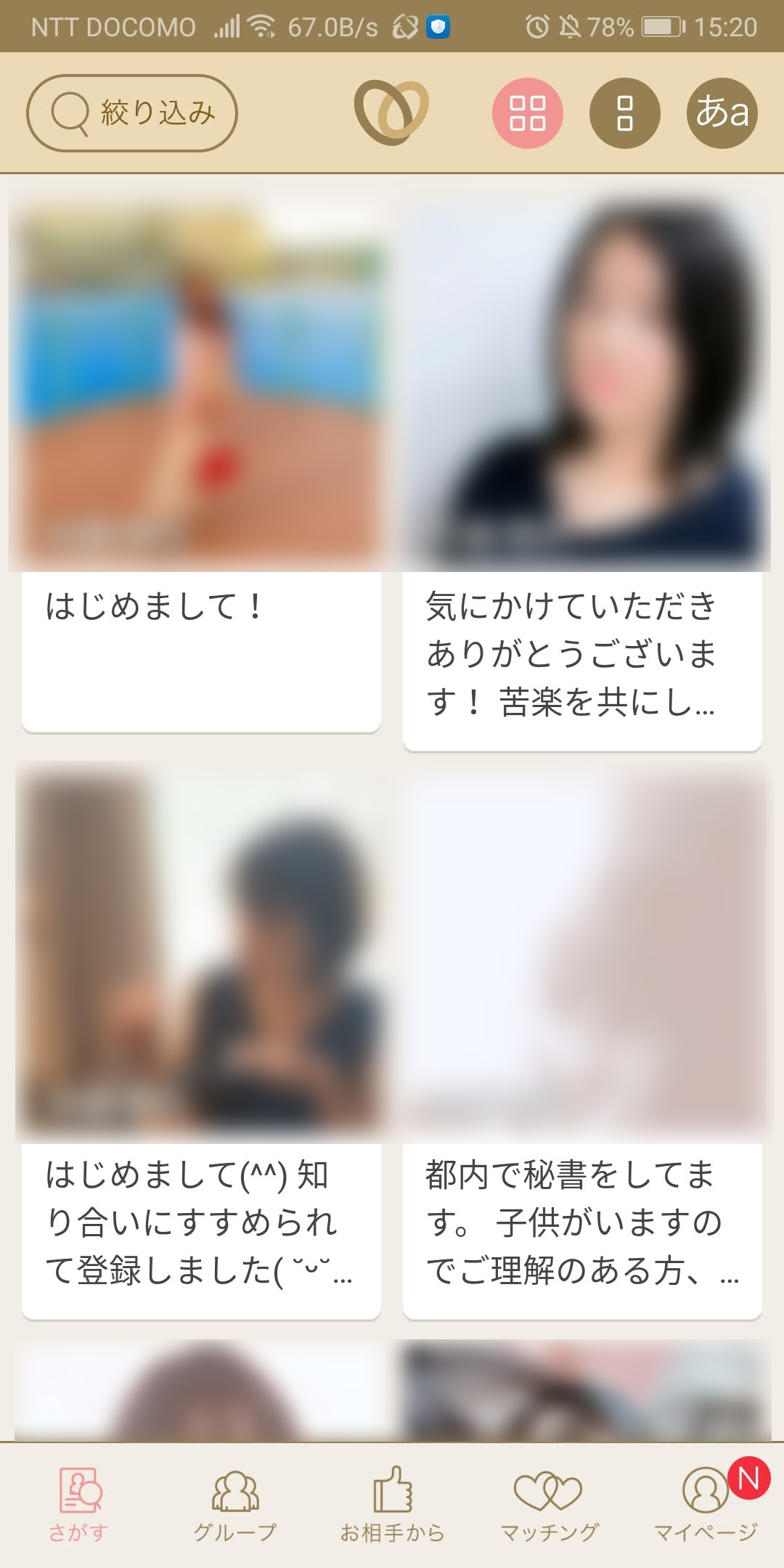The width and height of the screenshot is (784, 1568).
Task: Open the マイページ tab
Action: pyautogui.click(x=706, y=1504)
